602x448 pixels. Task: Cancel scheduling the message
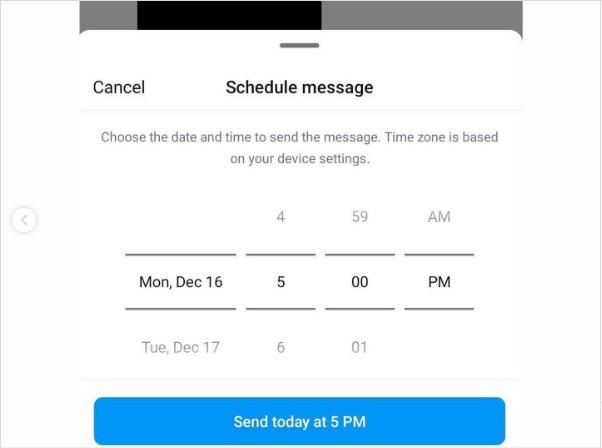(x=119, y=88)
